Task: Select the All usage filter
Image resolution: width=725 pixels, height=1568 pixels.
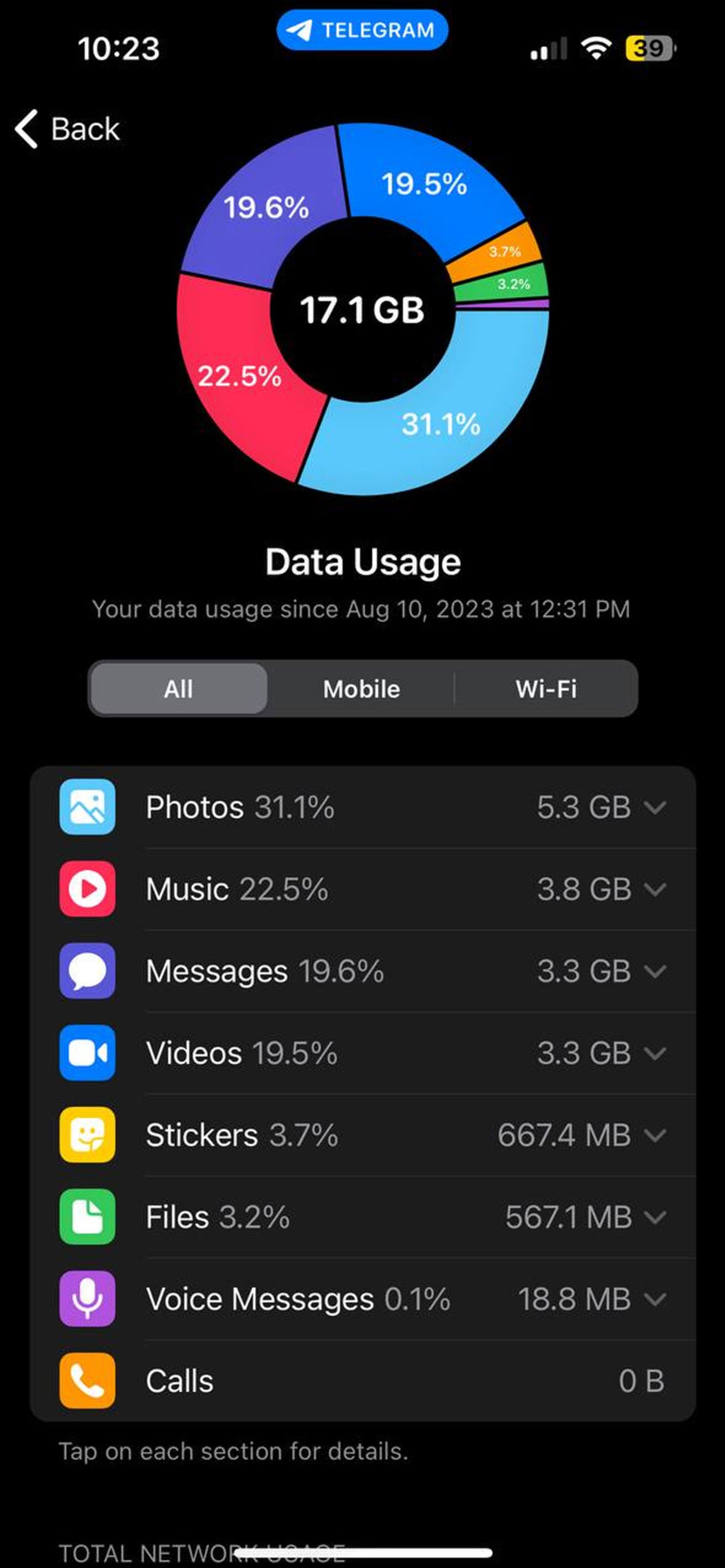Action: 178,689
